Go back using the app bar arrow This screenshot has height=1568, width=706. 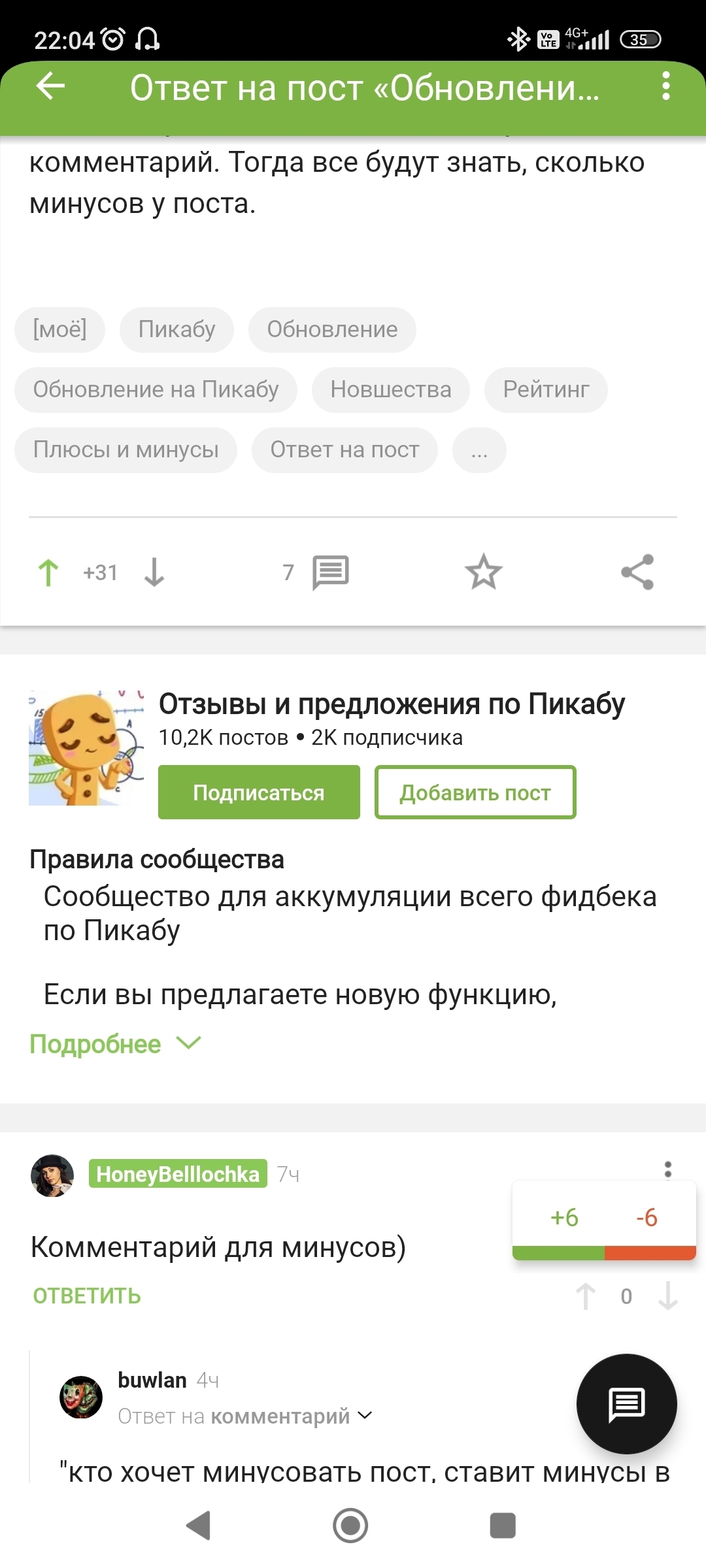click(x=50, y=86)
